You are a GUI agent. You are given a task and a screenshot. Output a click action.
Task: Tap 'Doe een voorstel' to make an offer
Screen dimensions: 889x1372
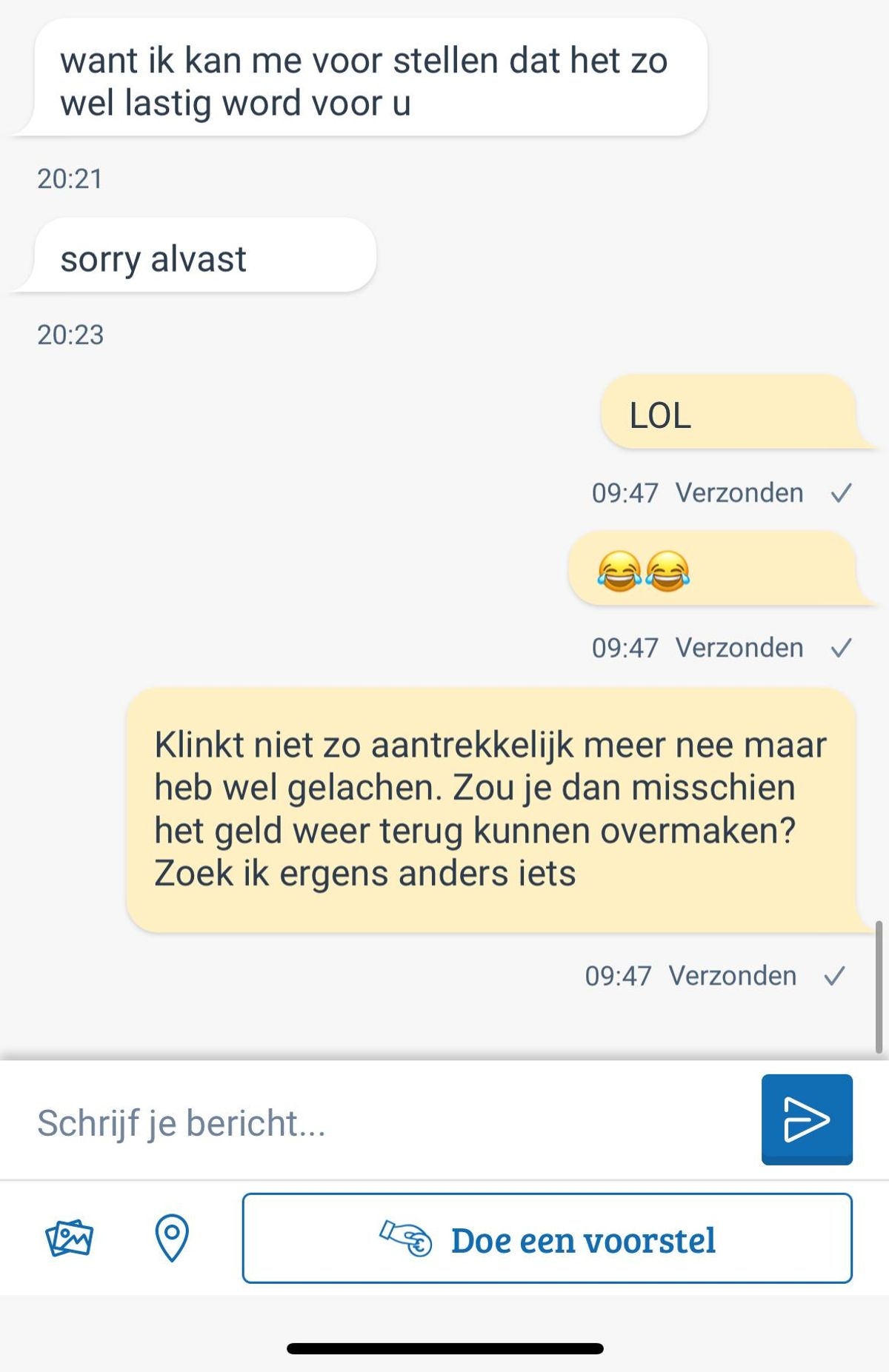tap(547, 1238)
